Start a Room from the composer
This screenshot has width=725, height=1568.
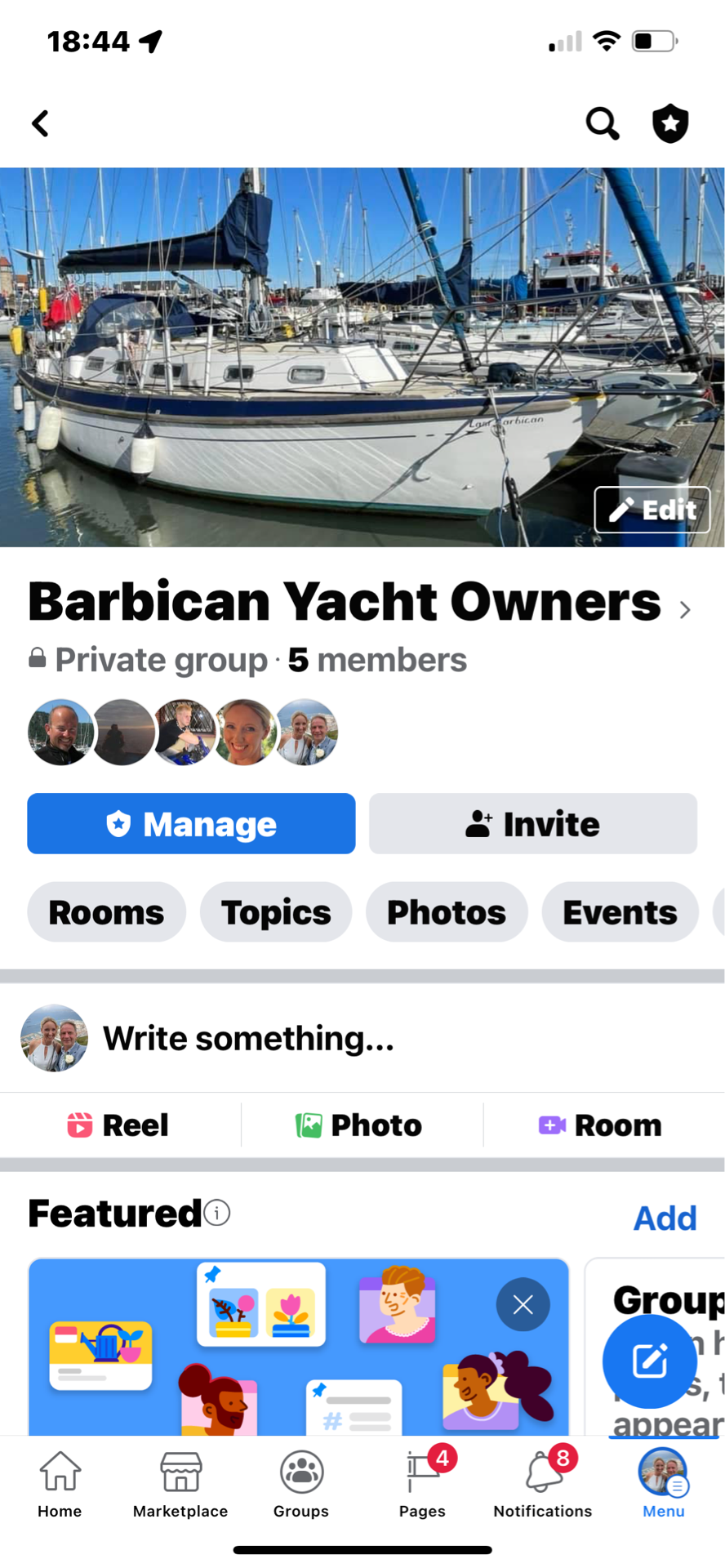coord(601,1125)
